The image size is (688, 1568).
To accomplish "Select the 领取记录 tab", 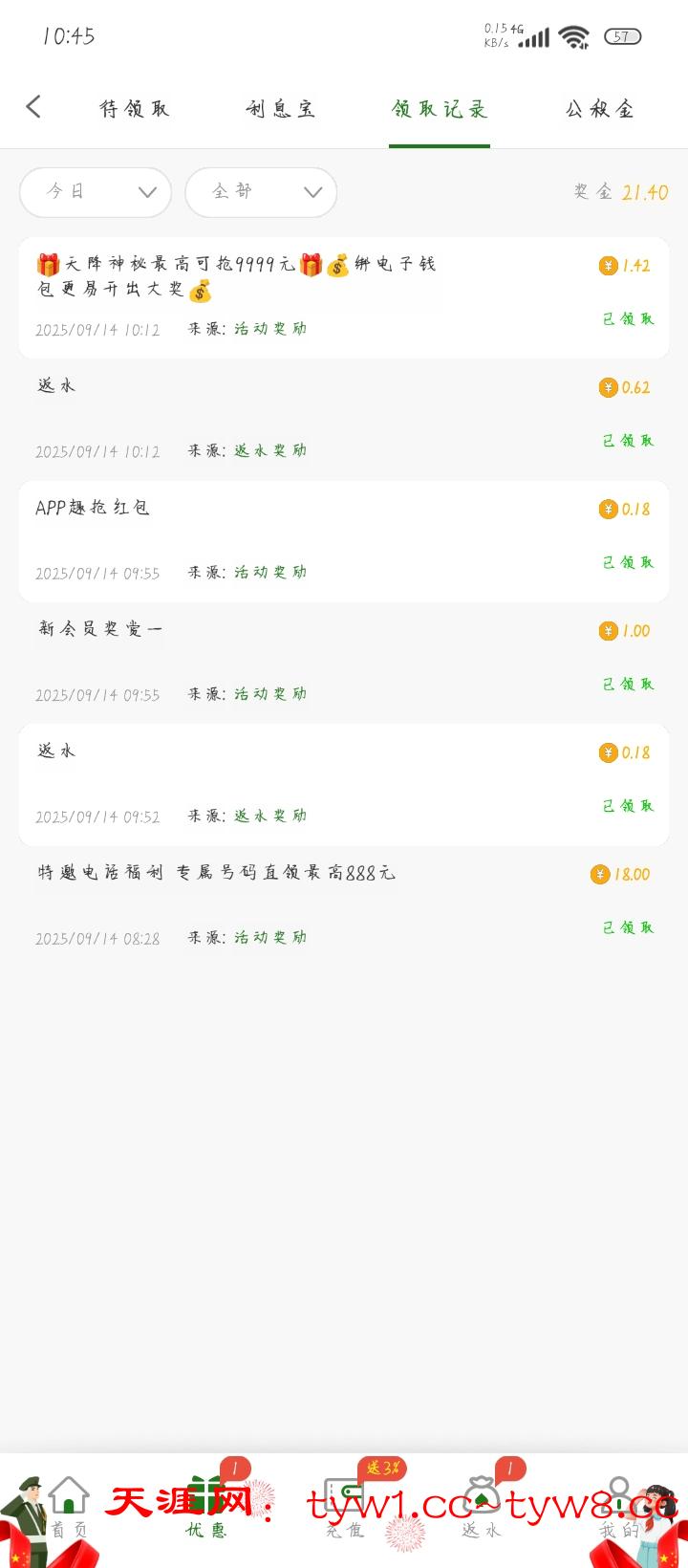I will pos(440,109).
